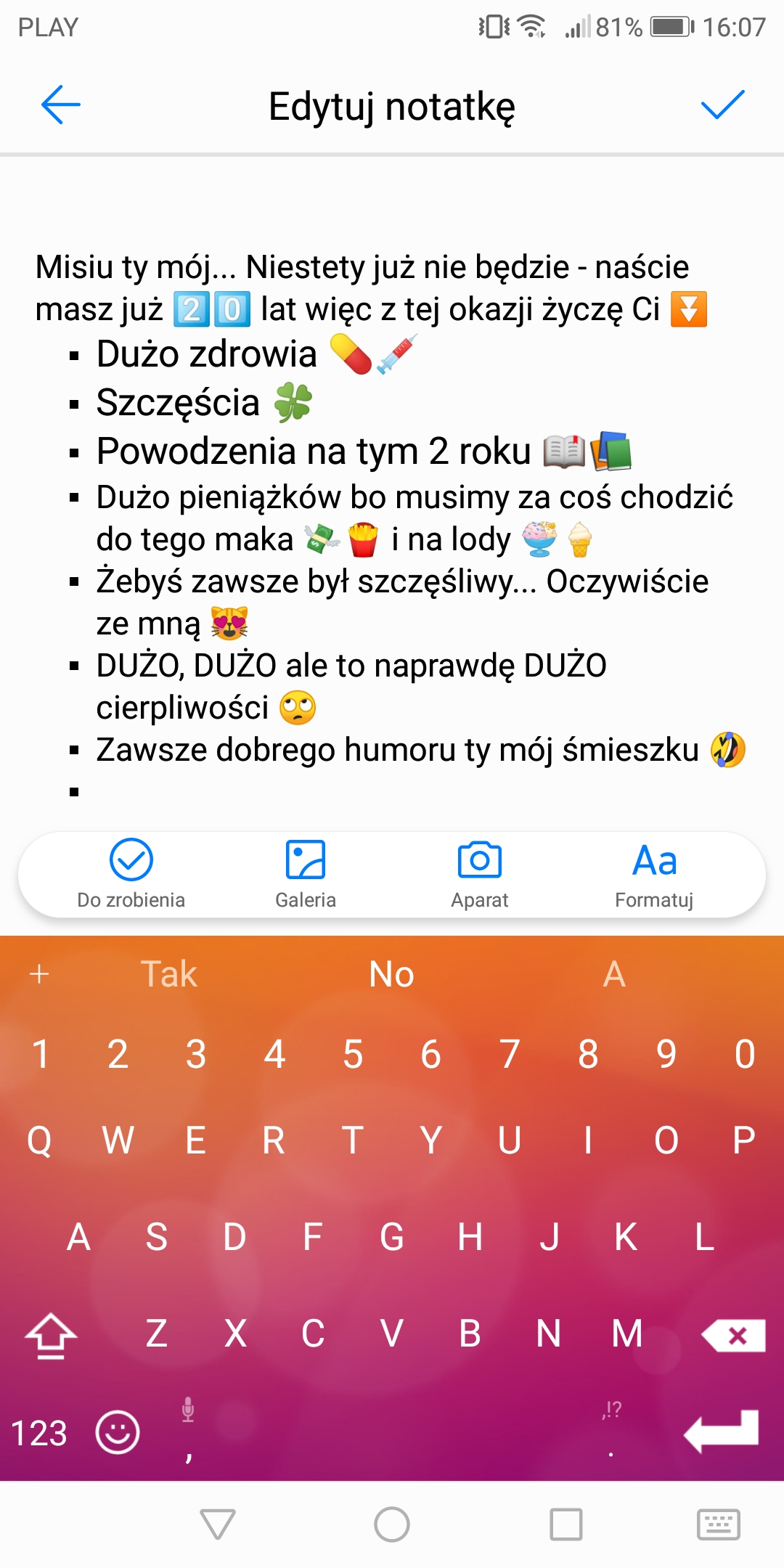Expand suggestions with the plus icon
The image size is (784, 1568).
pos(39,974)
